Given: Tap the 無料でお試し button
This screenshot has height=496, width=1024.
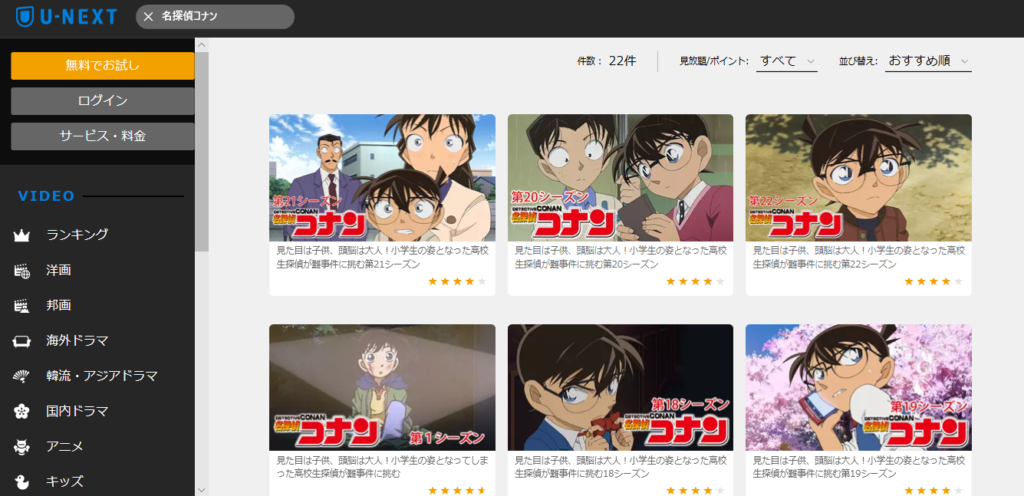Looking at the screenshot, I should click(102, 66).
